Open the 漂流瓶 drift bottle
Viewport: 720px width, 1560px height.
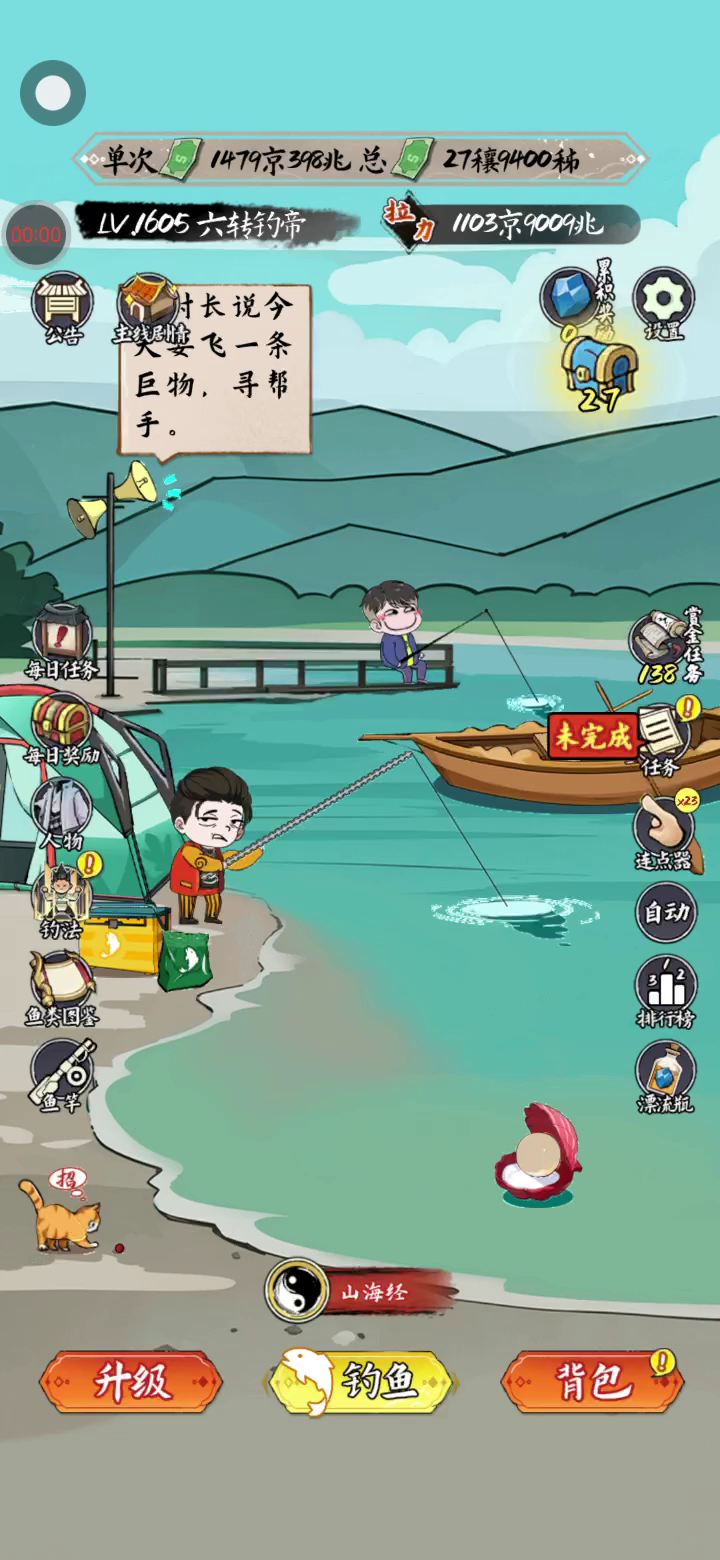pyautogui.click(x=666, y=1078)
